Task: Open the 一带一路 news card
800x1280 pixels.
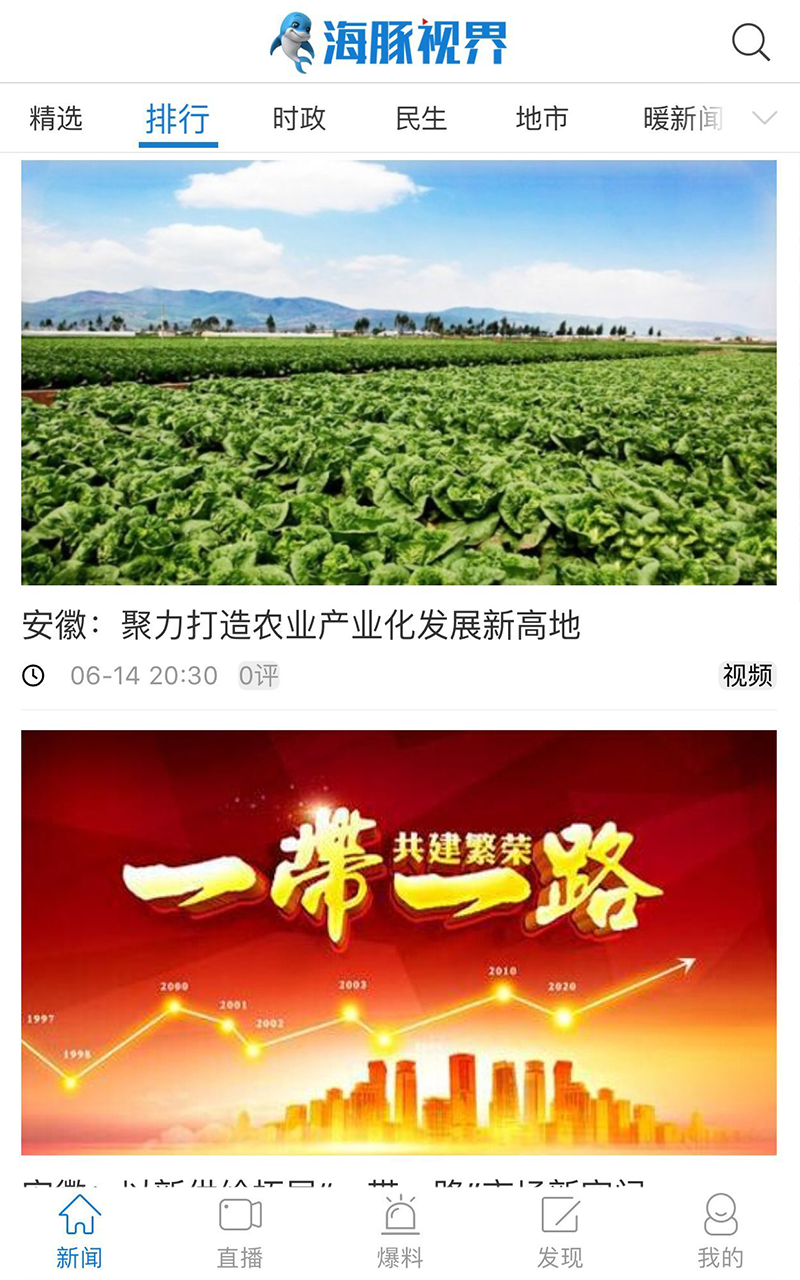Action: (398, 942)
